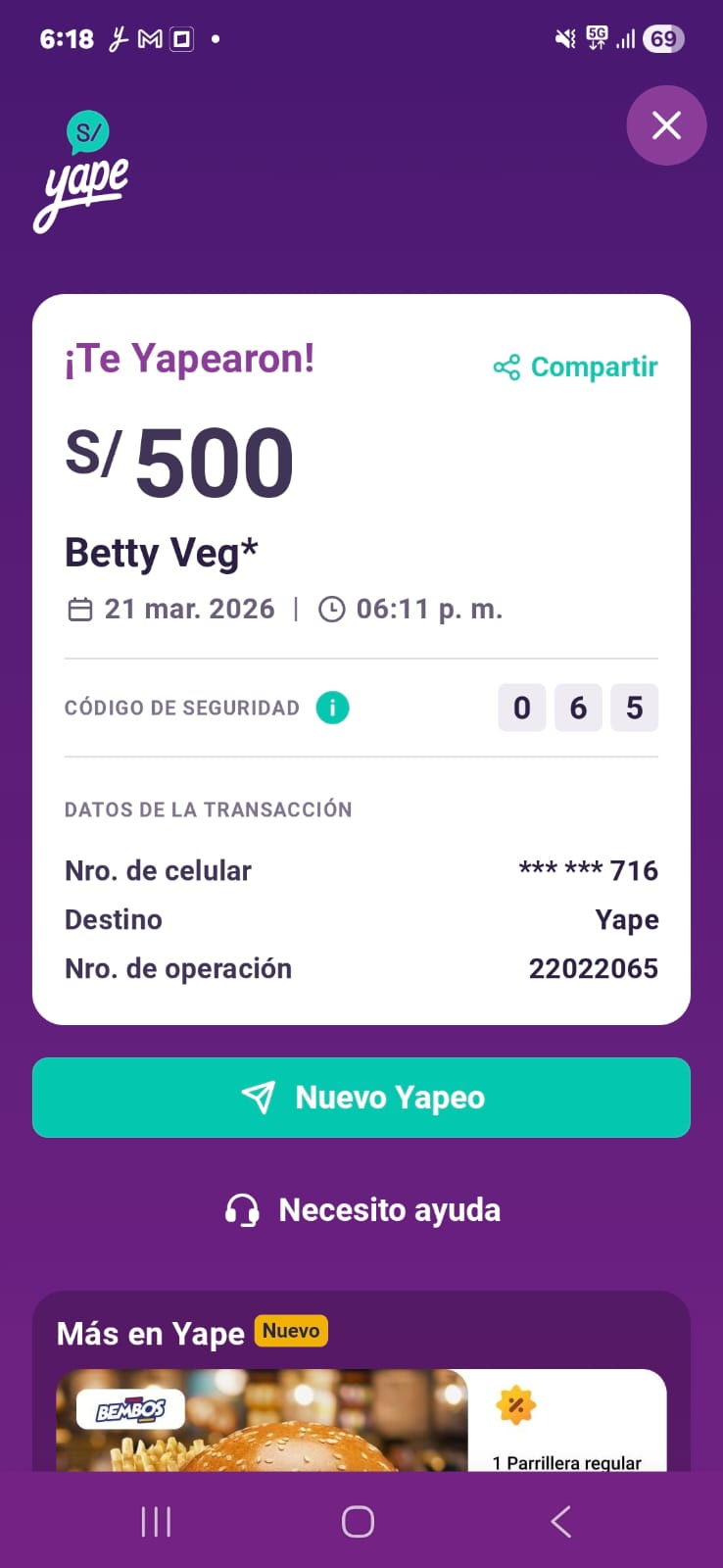Share this Yape receipt via Compartir
Screen dimensions: 723x1568
point(576,367)
